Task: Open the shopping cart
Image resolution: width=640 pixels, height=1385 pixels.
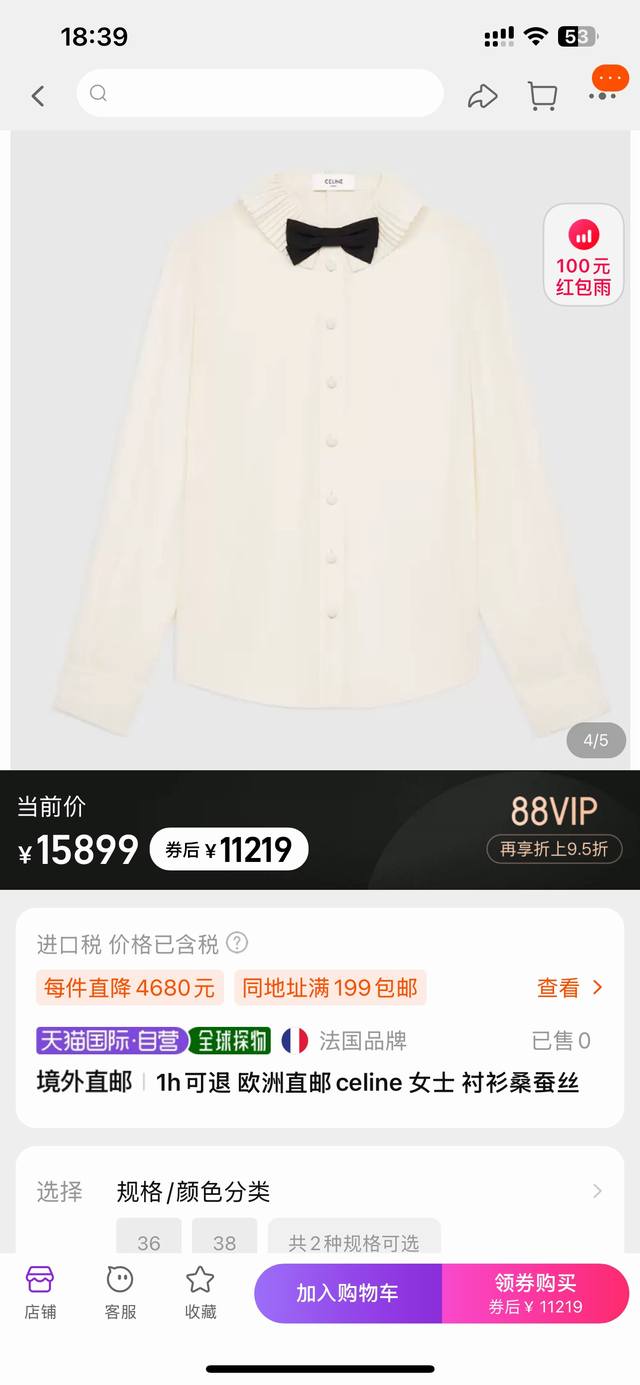Action: (542, 96)
